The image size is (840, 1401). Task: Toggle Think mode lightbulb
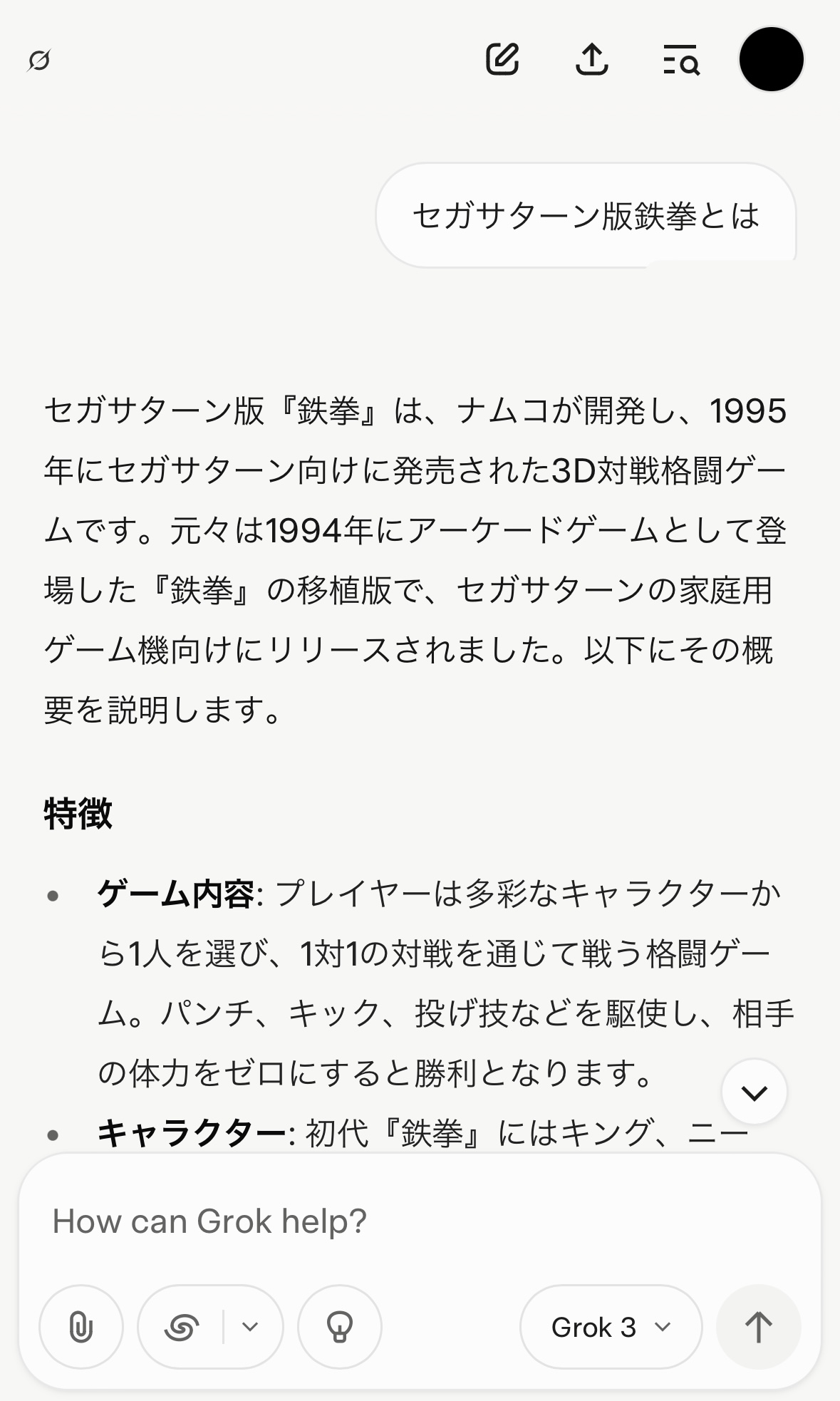coord(340,1327)
